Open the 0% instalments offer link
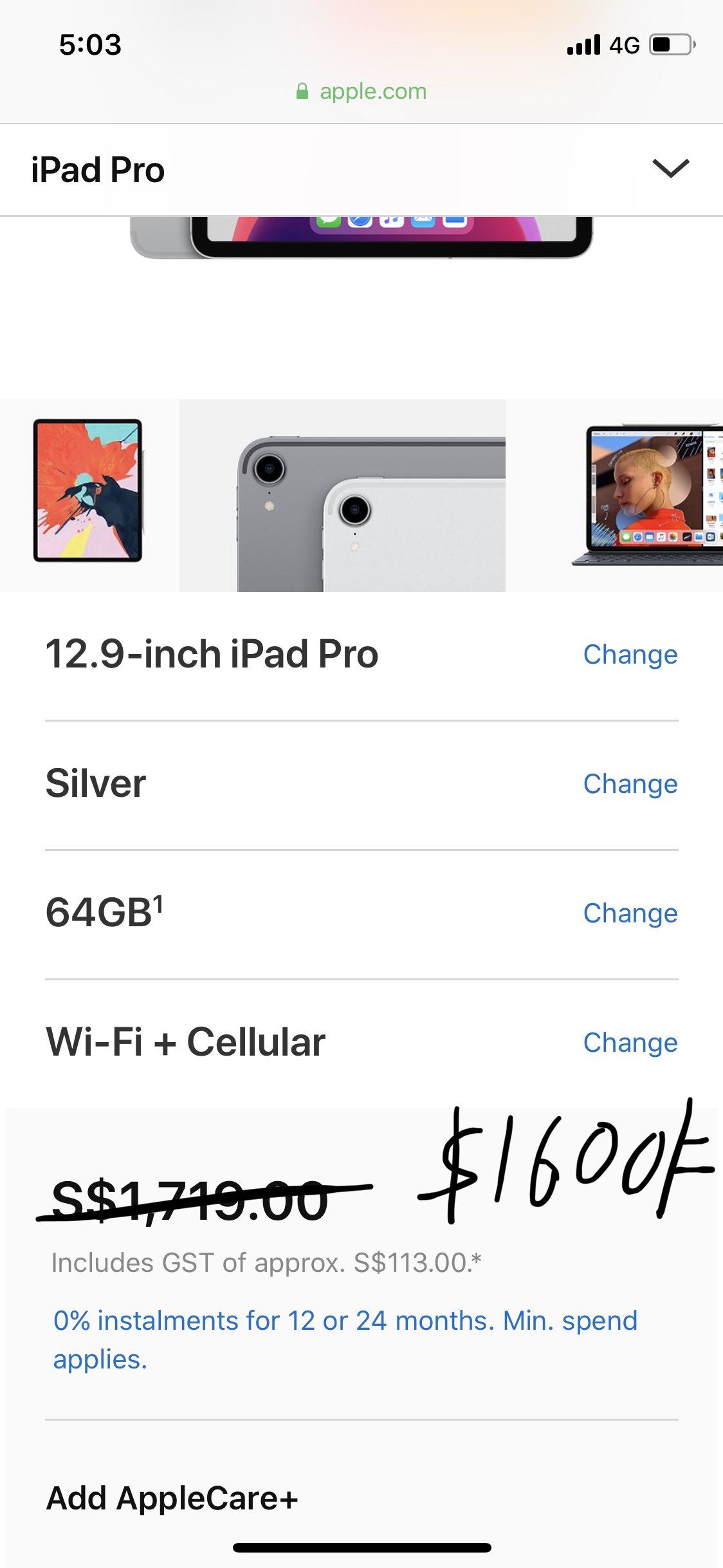Image resolution: width=723 pixels, height=1568 pixels. tap(345, 1339)
